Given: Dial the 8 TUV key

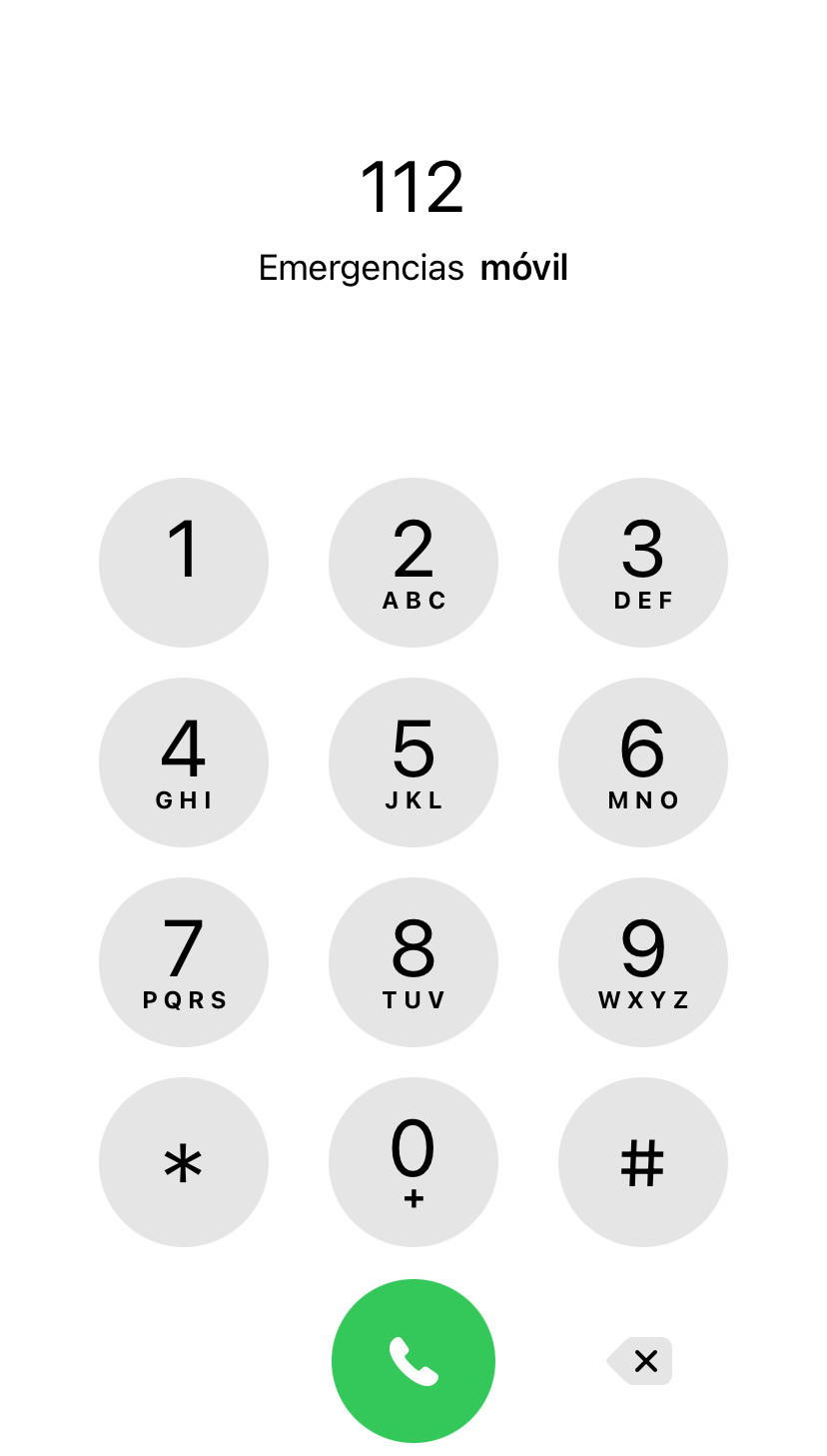Looking at the screenshot, I should [413, 962].
